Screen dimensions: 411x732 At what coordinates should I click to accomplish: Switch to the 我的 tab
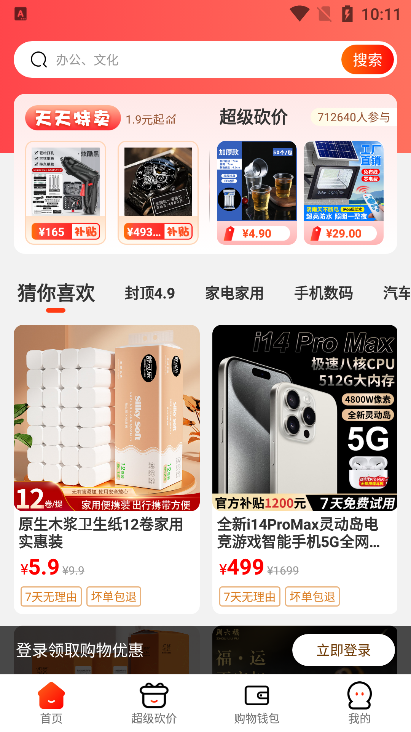(360, 703)
